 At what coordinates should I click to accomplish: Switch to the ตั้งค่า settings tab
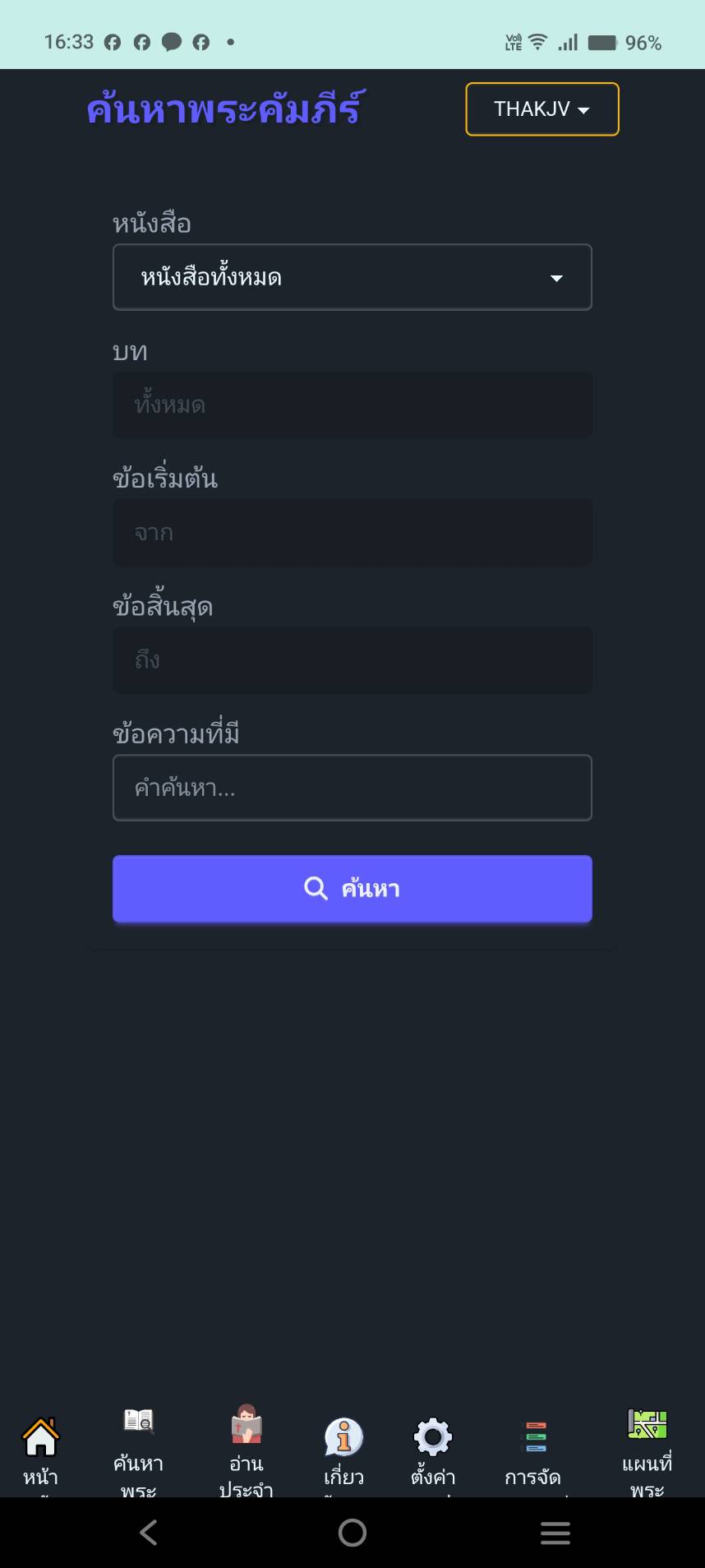pyautogui.click(x=433, y=1452)
